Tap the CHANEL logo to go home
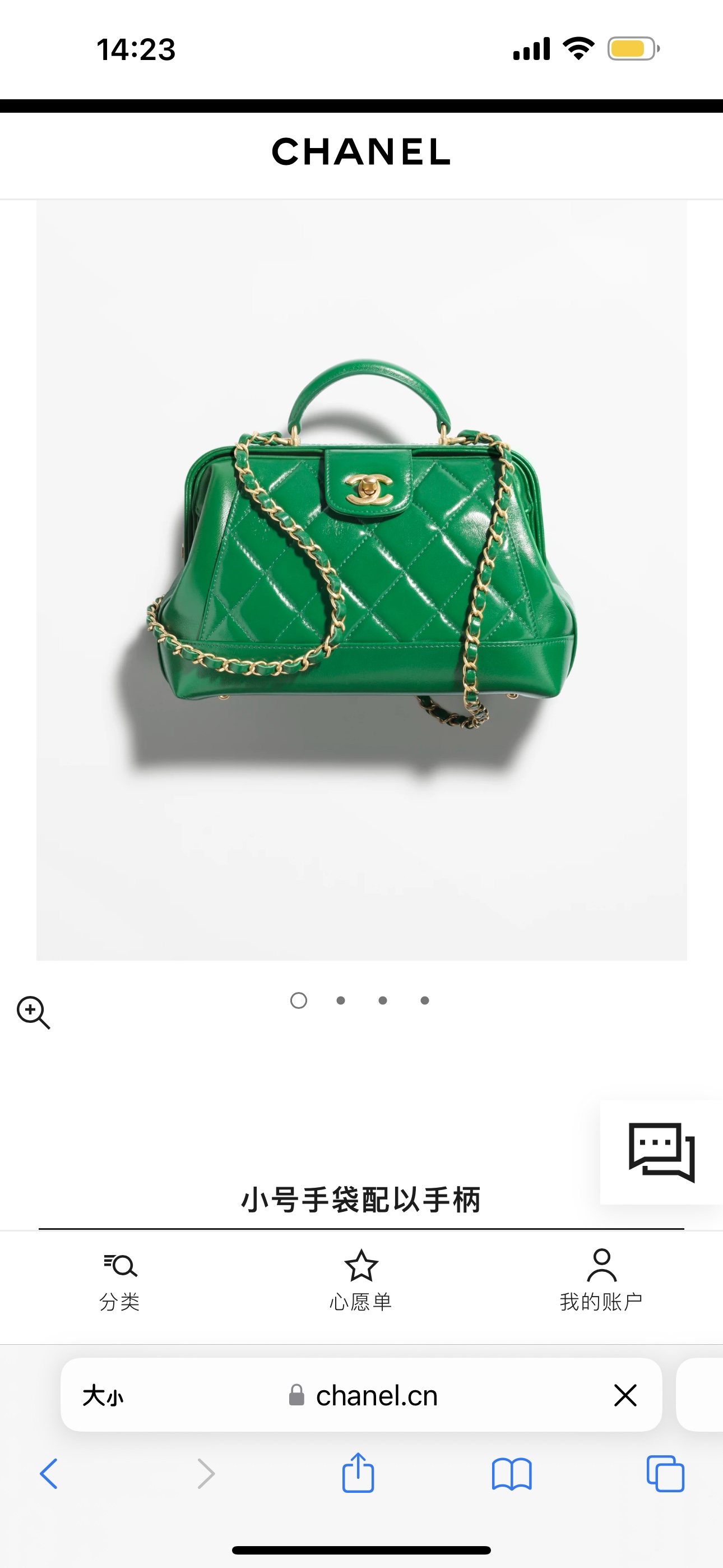 point(361,151)
